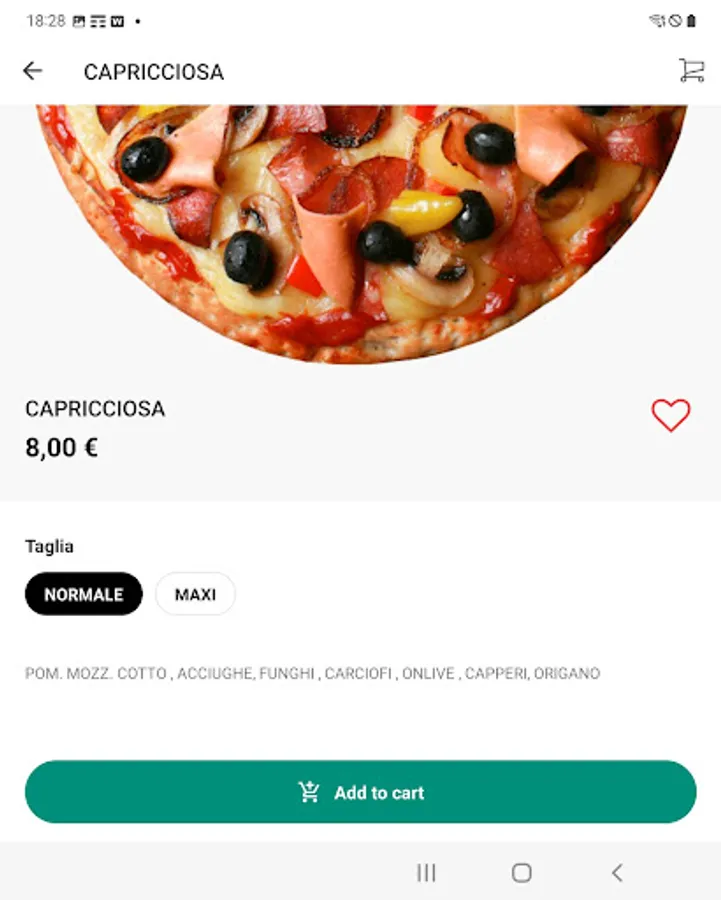Choose the MAXI size

(x=195, y=594)
